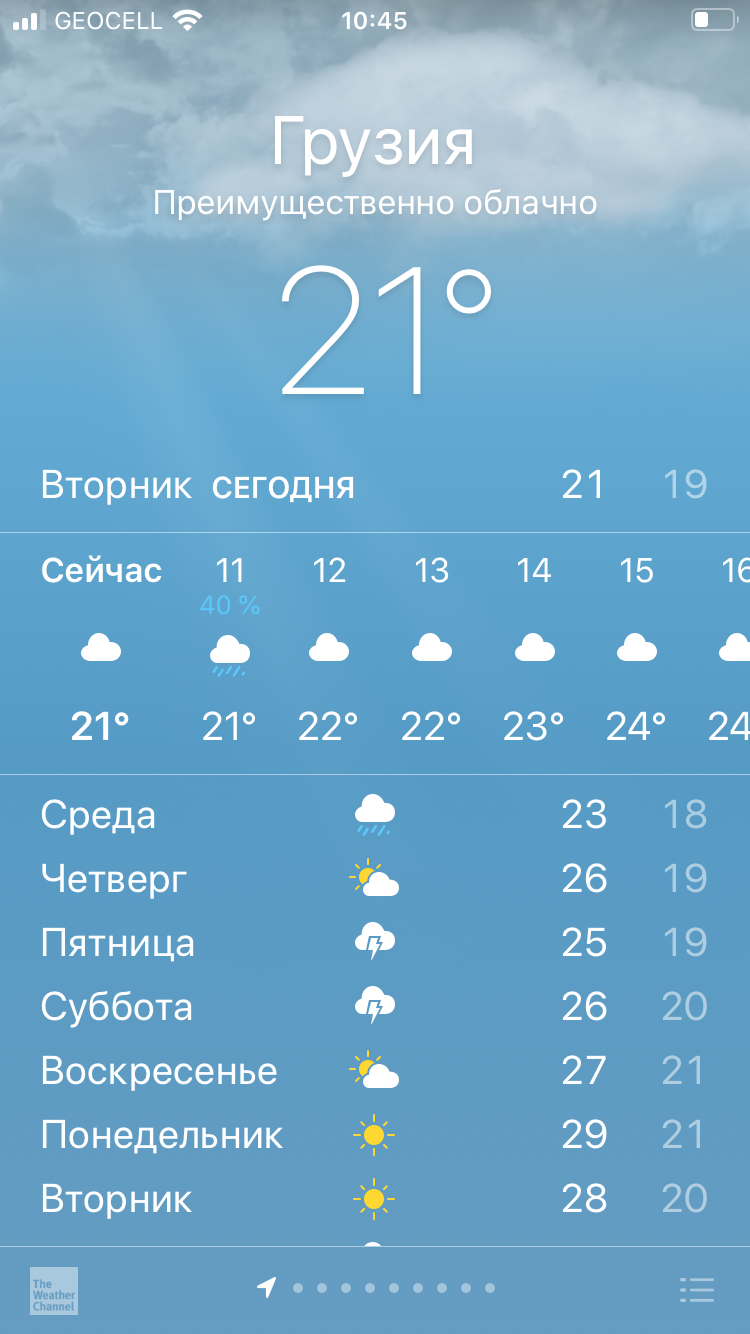Viewport: 750px width, 1334px height.
Task: Tap the page indicator dots
Action: click(376, 1288)
